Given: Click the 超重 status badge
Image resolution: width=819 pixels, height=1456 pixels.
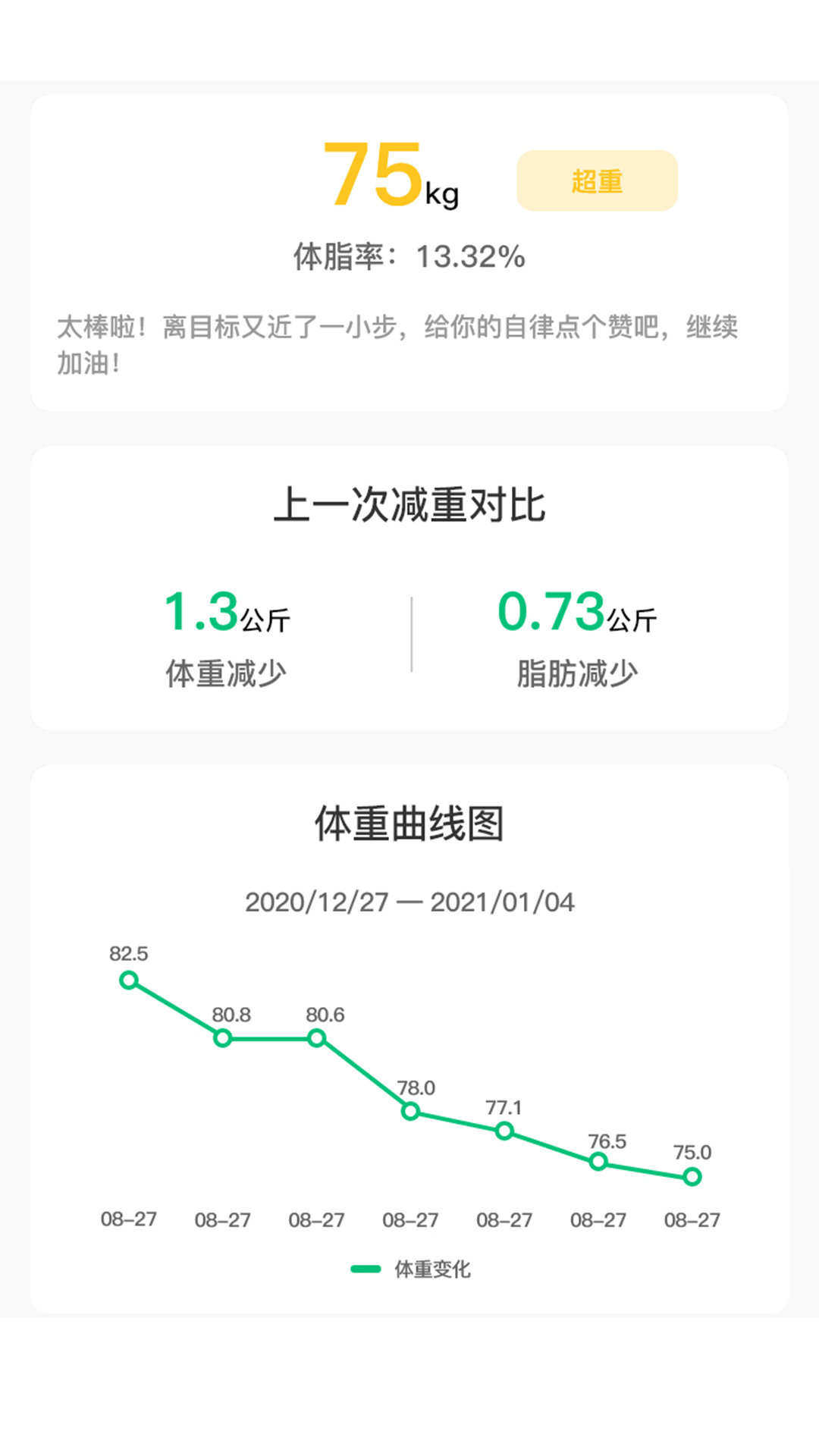Looking at the screenshot, I should tap(598, 180).
